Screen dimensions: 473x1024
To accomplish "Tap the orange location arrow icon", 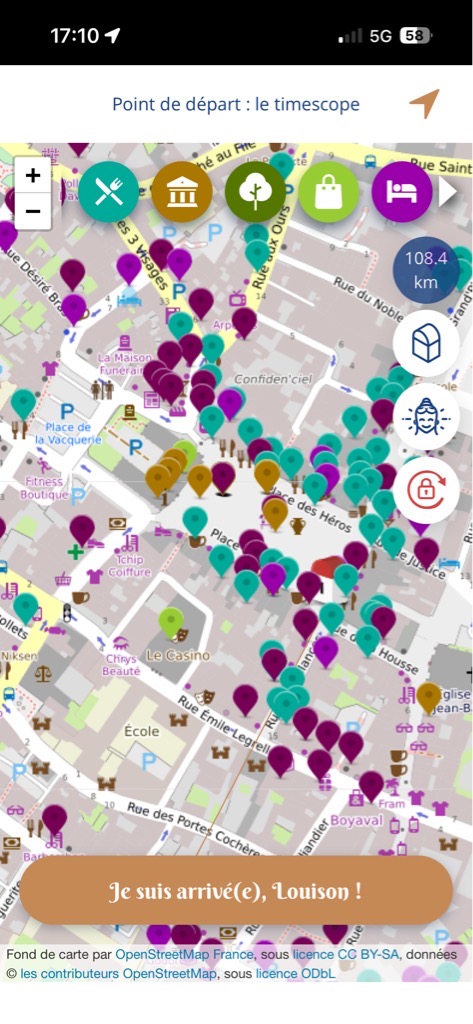I will point(425,104).
